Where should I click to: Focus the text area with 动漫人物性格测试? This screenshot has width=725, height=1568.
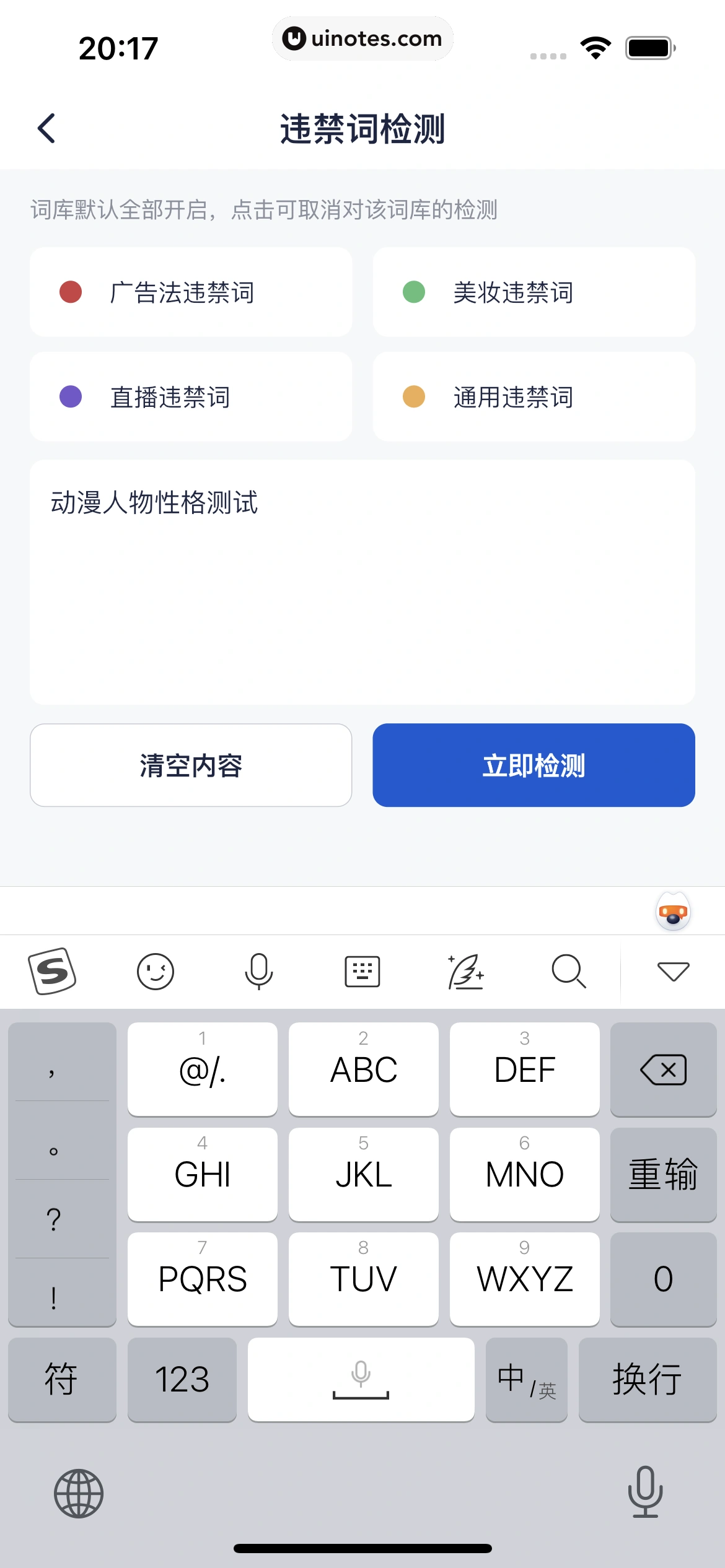coord(362,582)
